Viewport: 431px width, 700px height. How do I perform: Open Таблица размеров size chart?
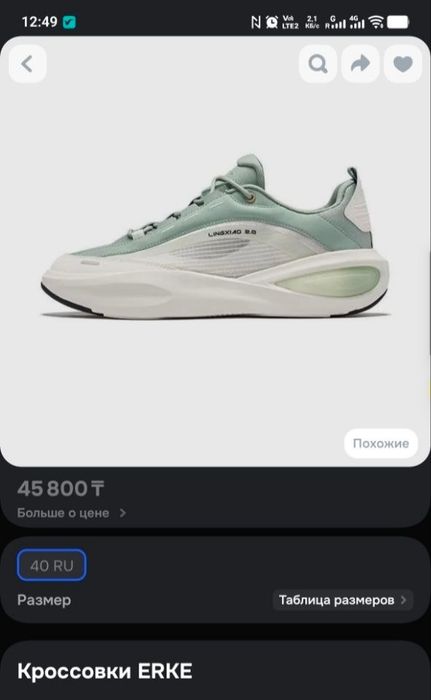(x=343, y=600)
